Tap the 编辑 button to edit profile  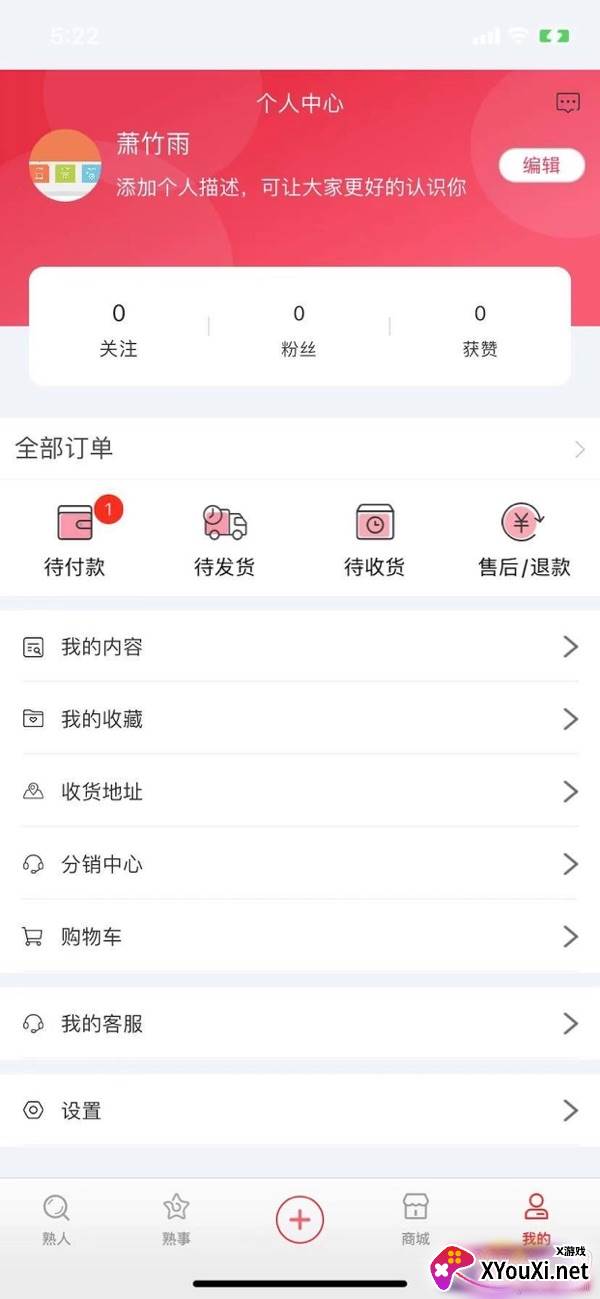[541, 165]
